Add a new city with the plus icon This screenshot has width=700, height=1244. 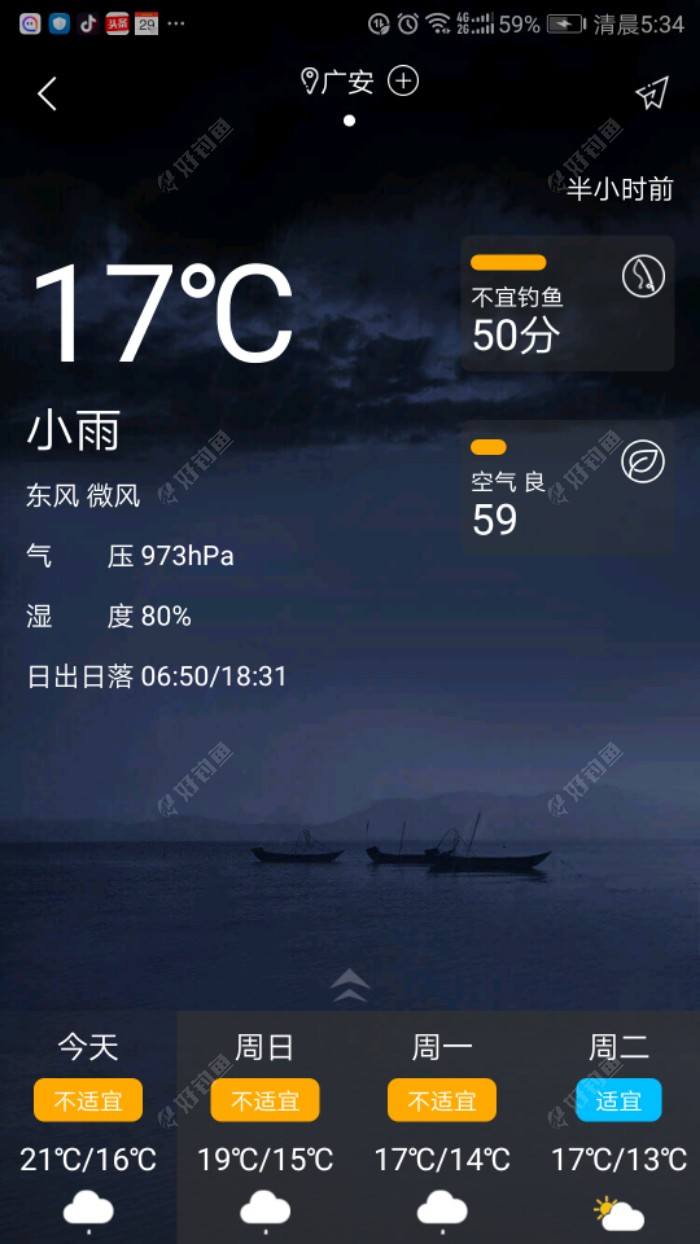(x=403, y=81)
